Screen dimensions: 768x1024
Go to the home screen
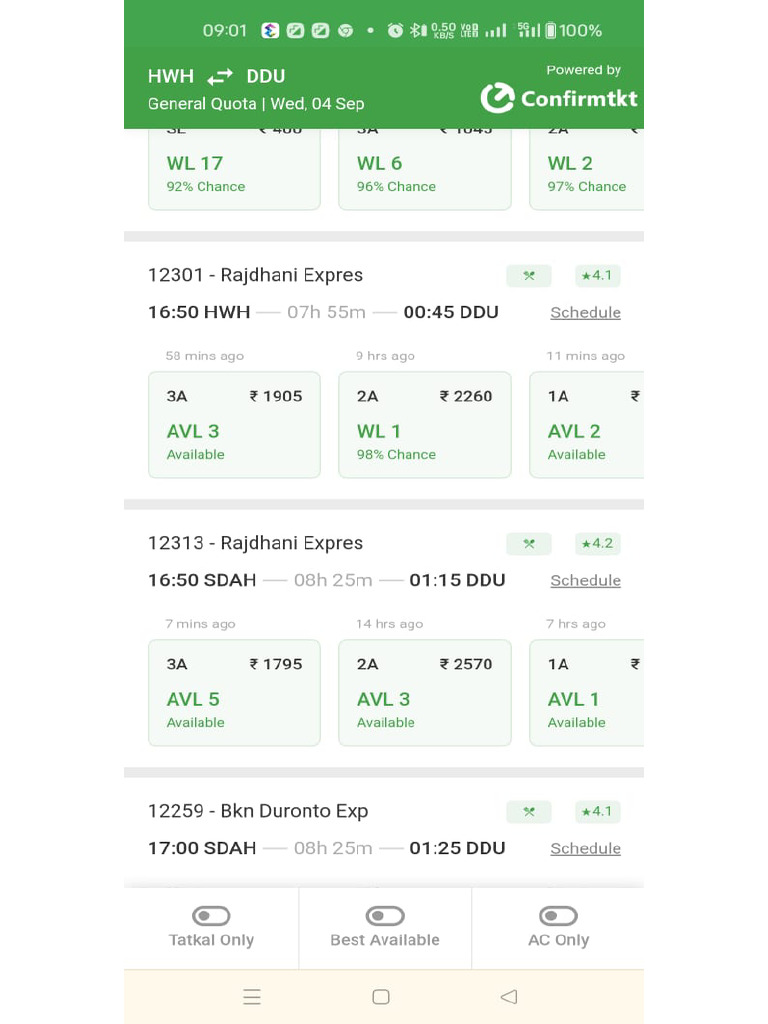point(380,997)
